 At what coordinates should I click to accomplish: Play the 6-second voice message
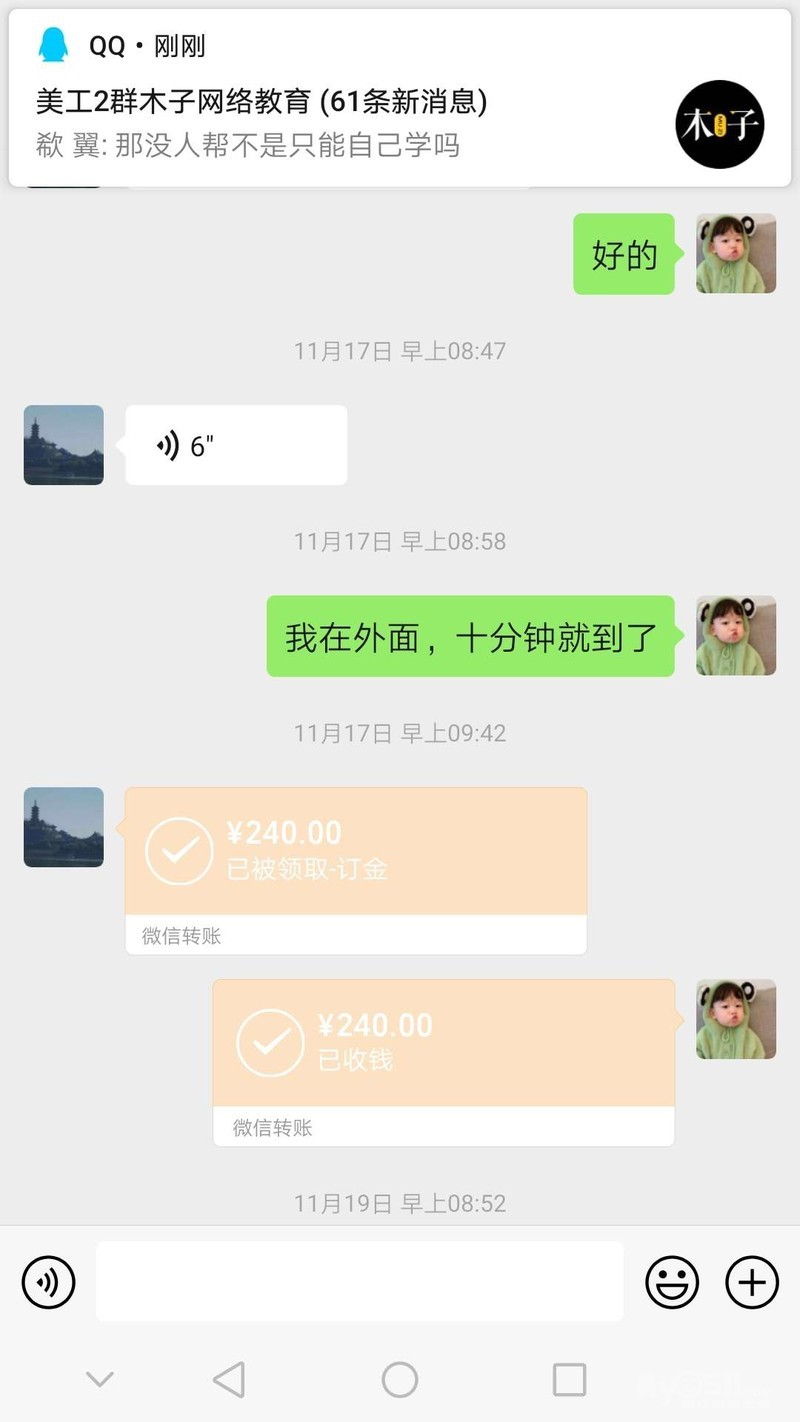(x=236, y=445)
